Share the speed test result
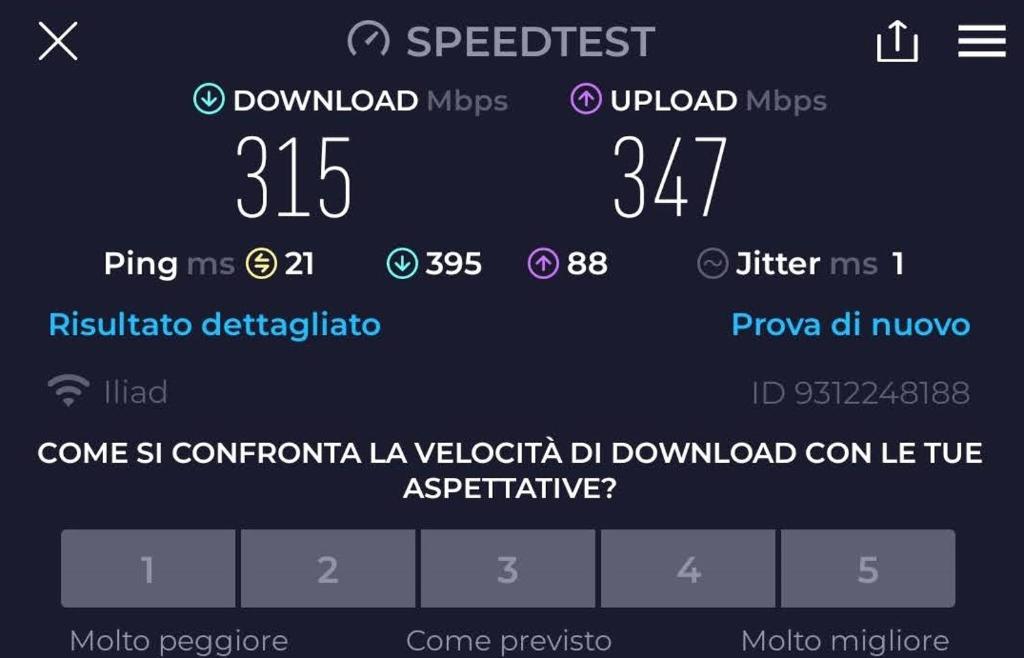1024x658 pixels. click(x=896, y=42)
